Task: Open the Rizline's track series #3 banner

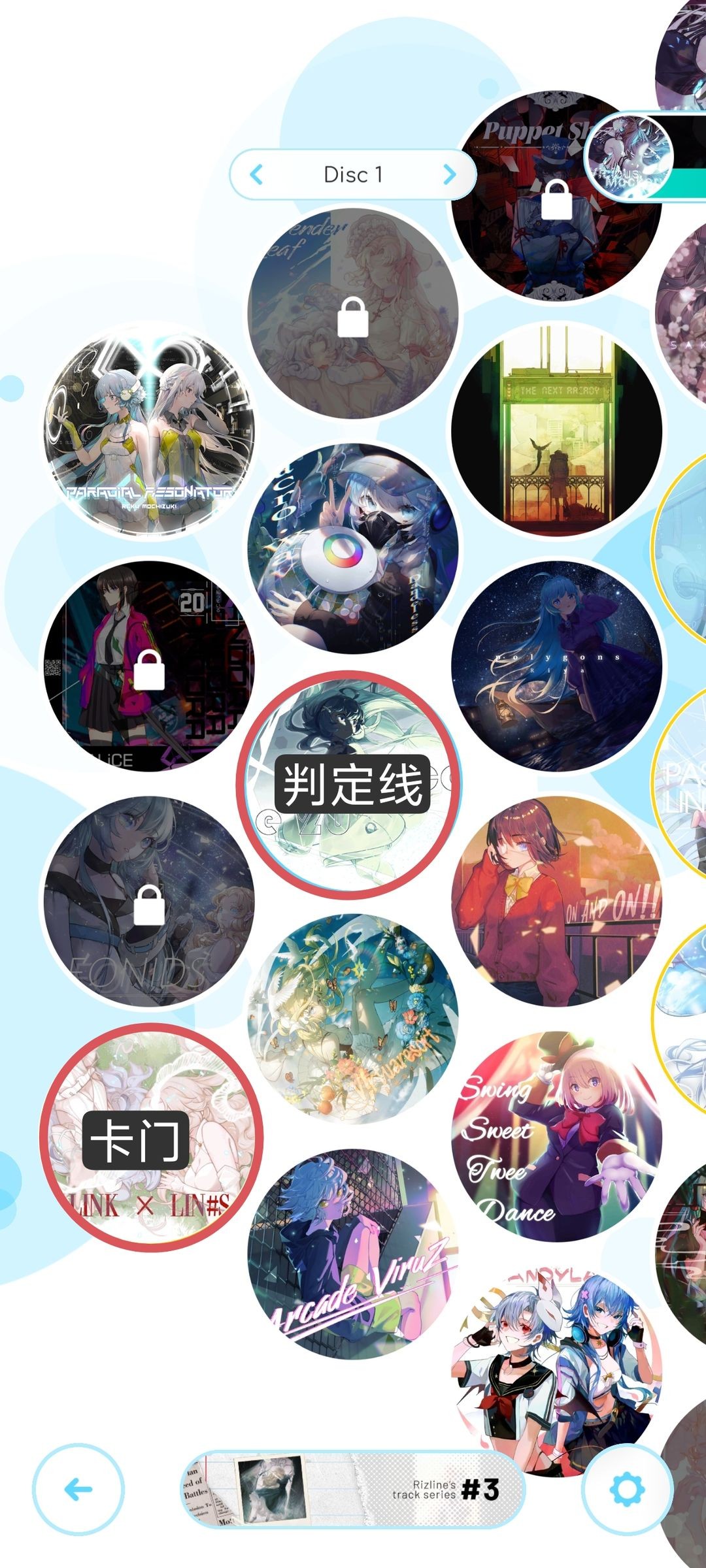Action: pos(353,1490)
